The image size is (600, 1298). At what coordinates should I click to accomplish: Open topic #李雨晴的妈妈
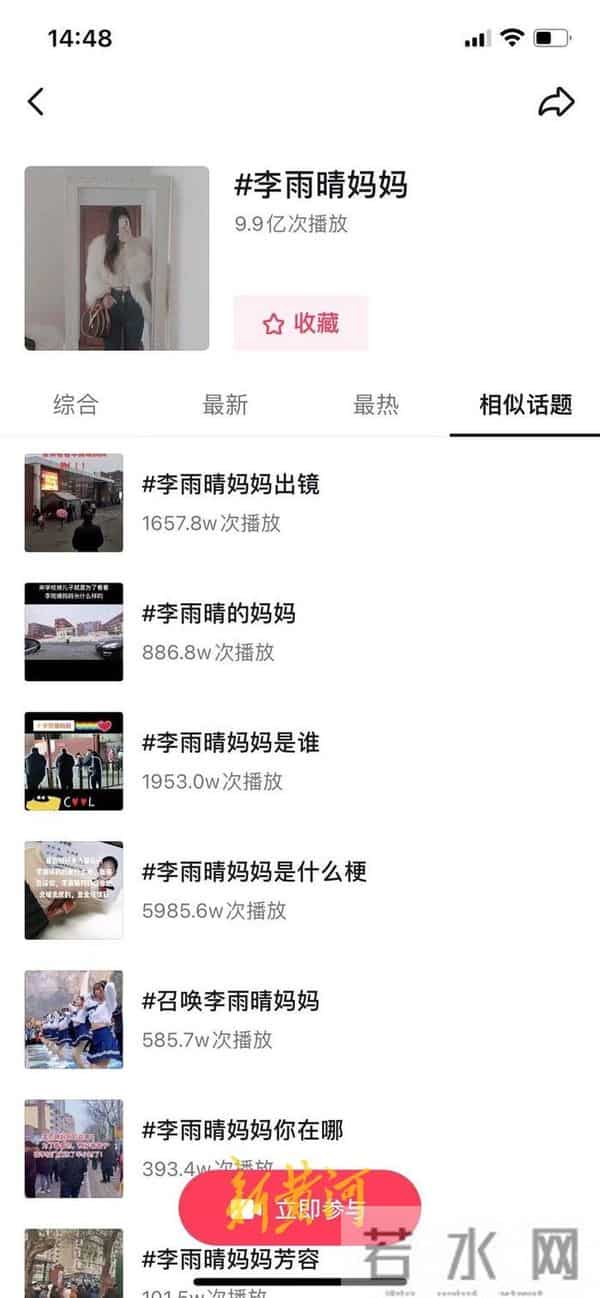point(218,613)
